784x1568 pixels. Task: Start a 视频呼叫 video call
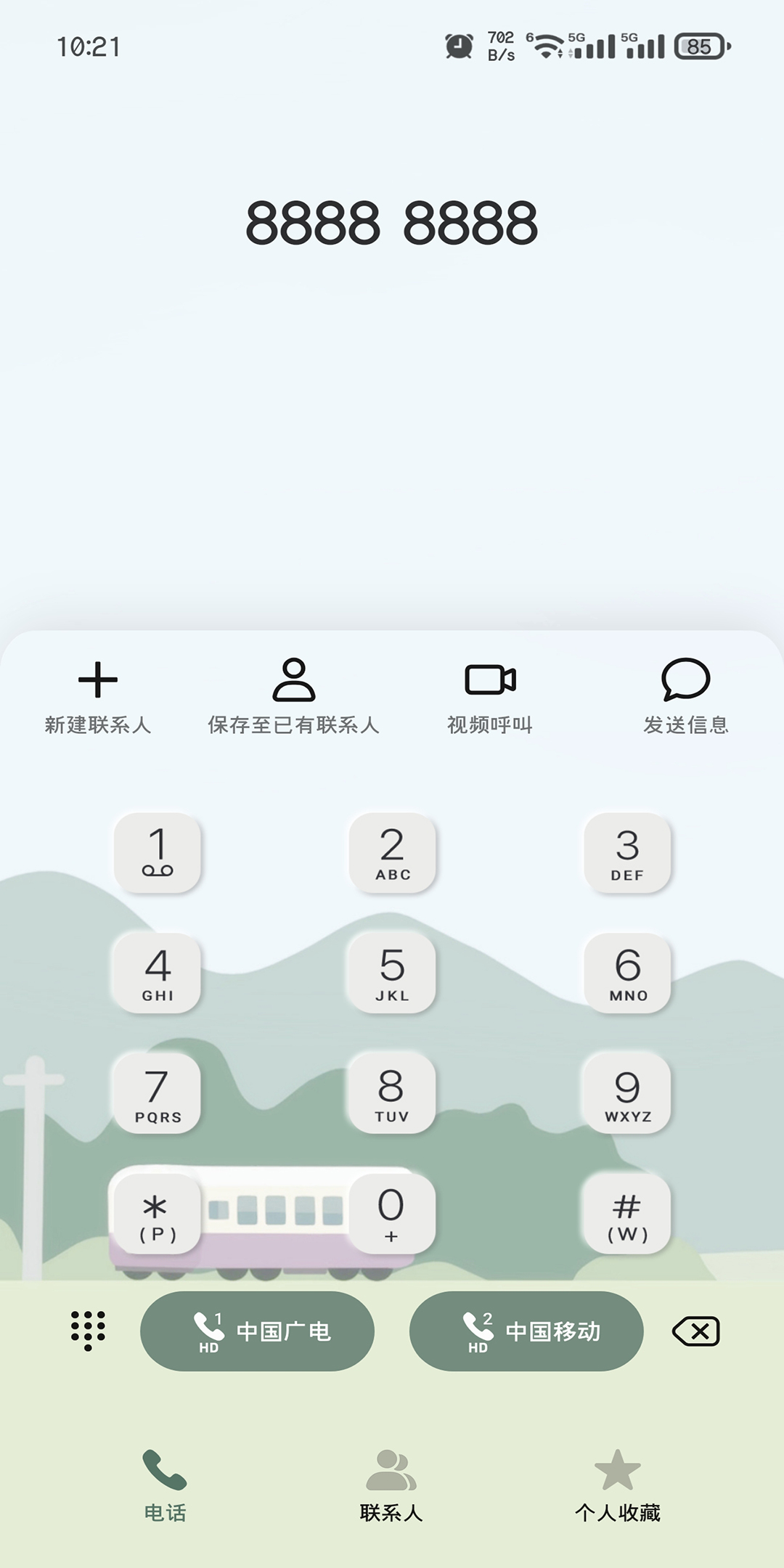(x=490, y=695)
